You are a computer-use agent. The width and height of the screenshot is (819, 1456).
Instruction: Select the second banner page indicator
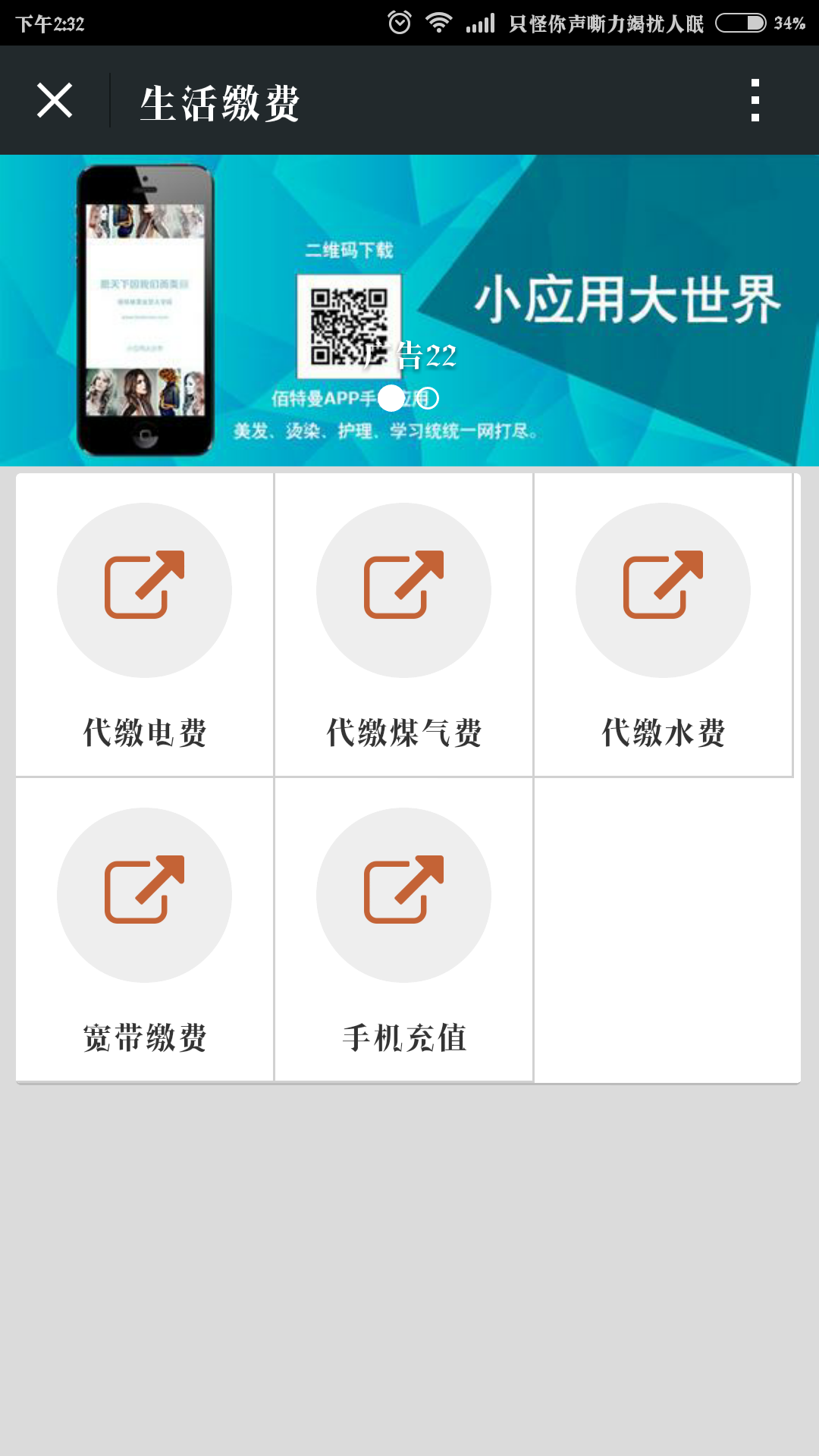pos(428,398)
